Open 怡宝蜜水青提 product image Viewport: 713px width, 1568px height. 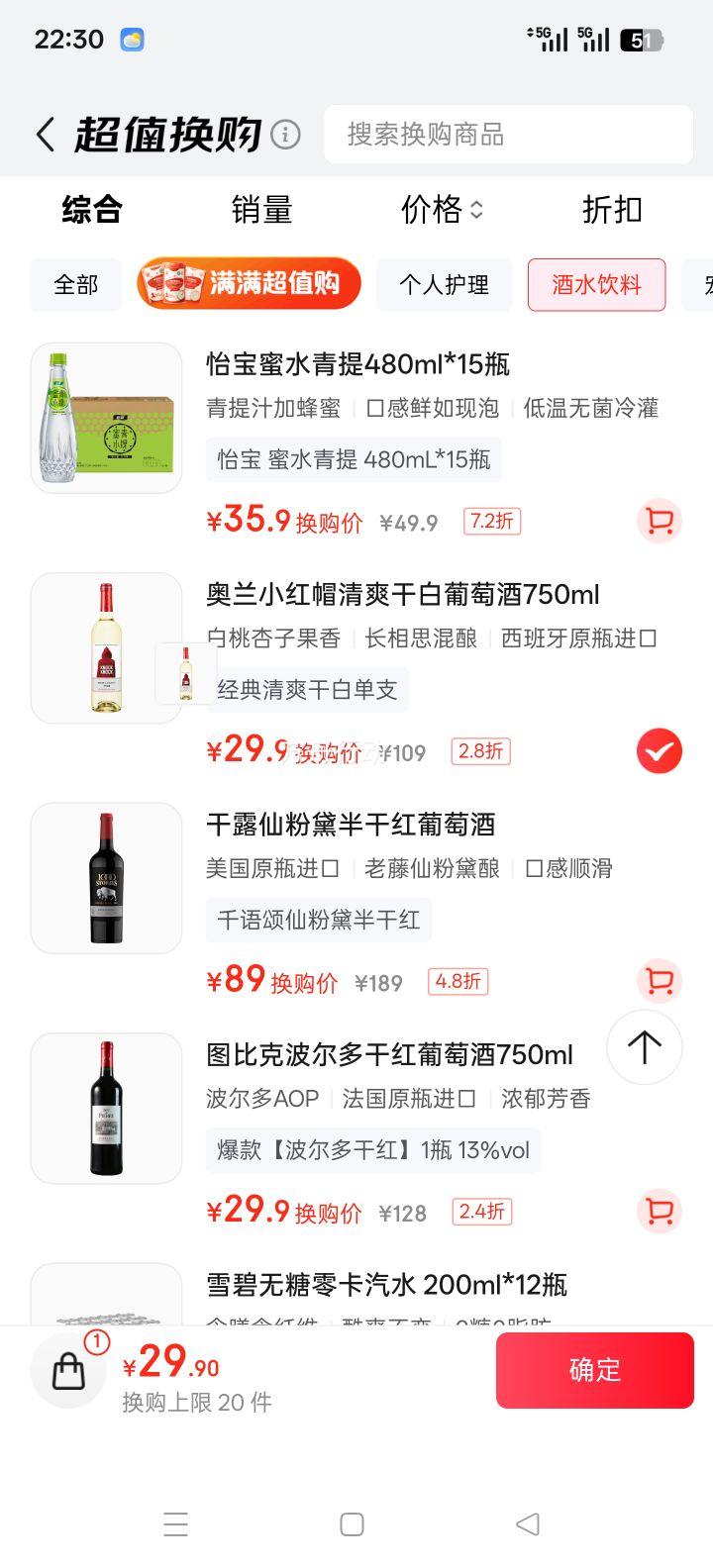point(107,418)
